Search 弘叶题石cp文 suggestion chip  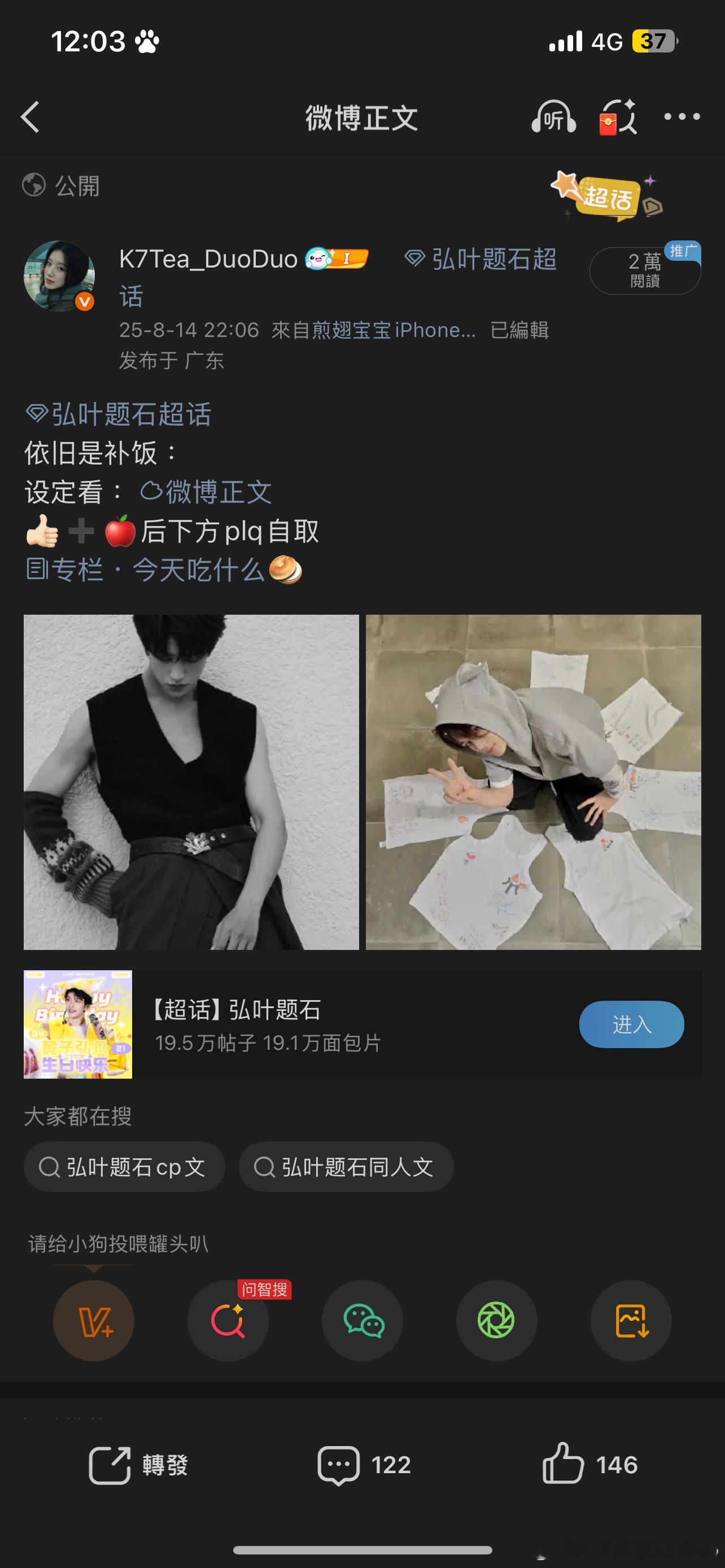[124, 1166]
